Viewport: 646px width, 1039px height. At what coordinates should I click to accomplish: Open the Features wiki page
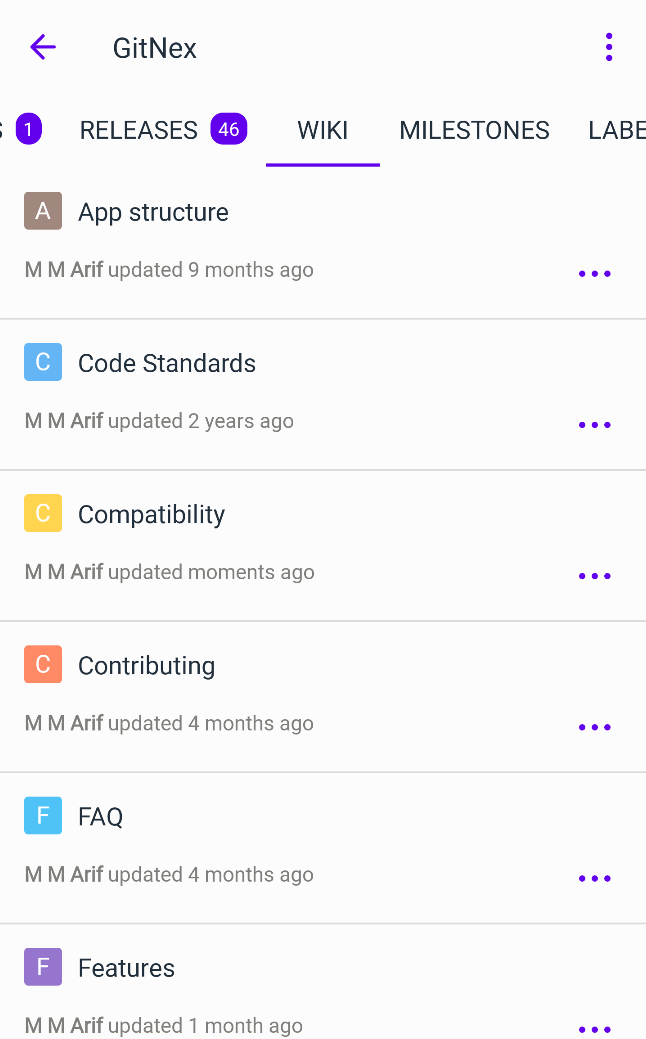pyautogui.click(x=323, y=982)
